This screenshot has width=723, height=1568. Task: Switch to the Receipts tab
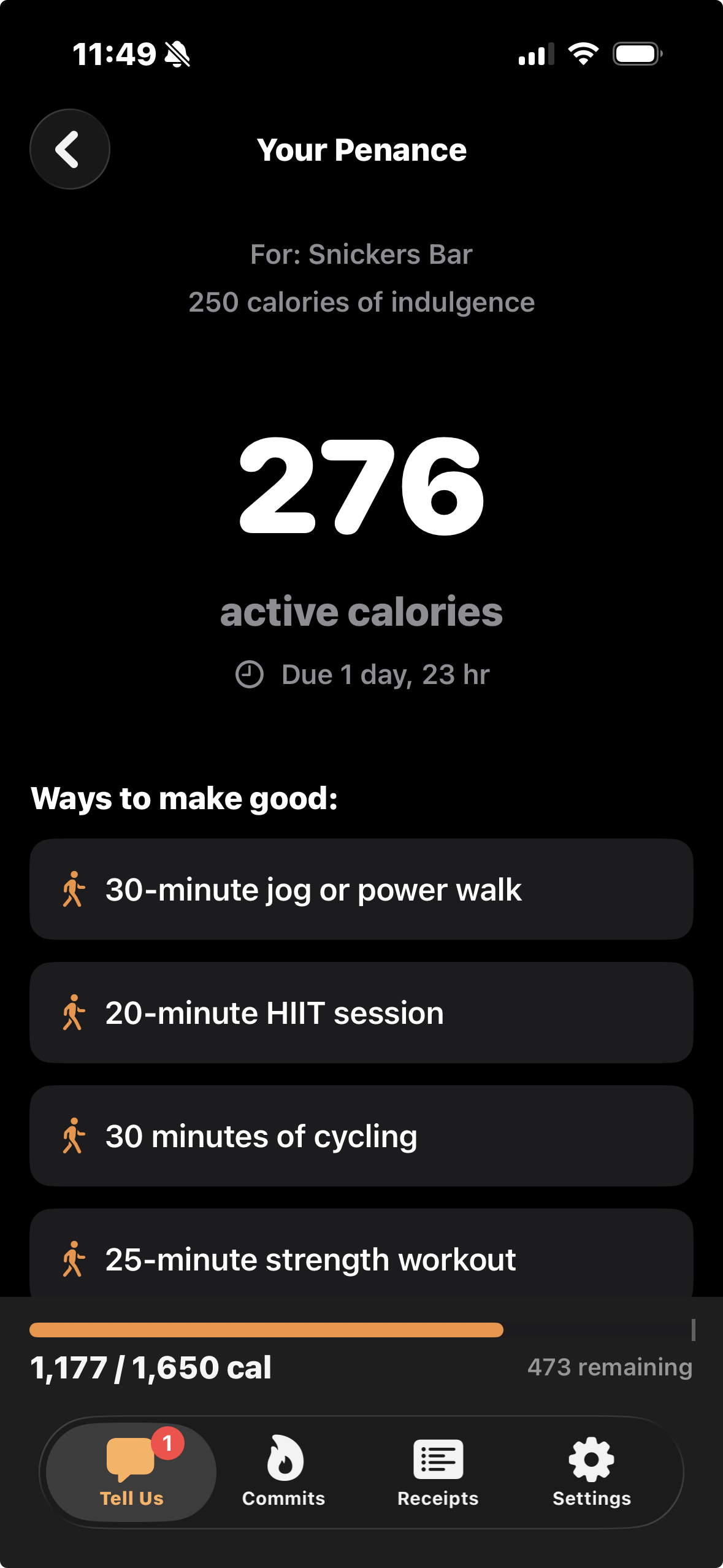pyautogui.click(x=438, y=1472)
